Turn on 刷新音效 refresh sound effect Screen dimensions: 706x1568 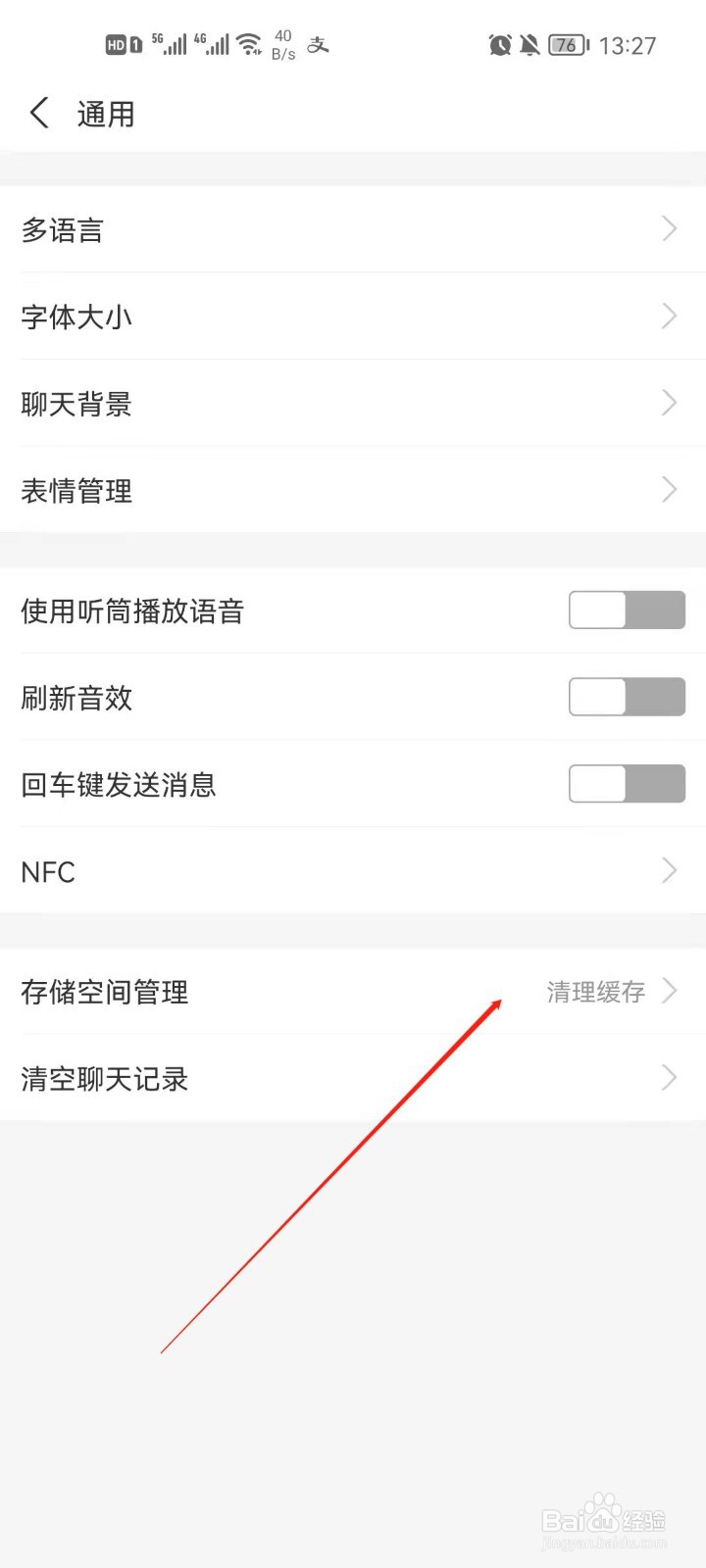627,697
